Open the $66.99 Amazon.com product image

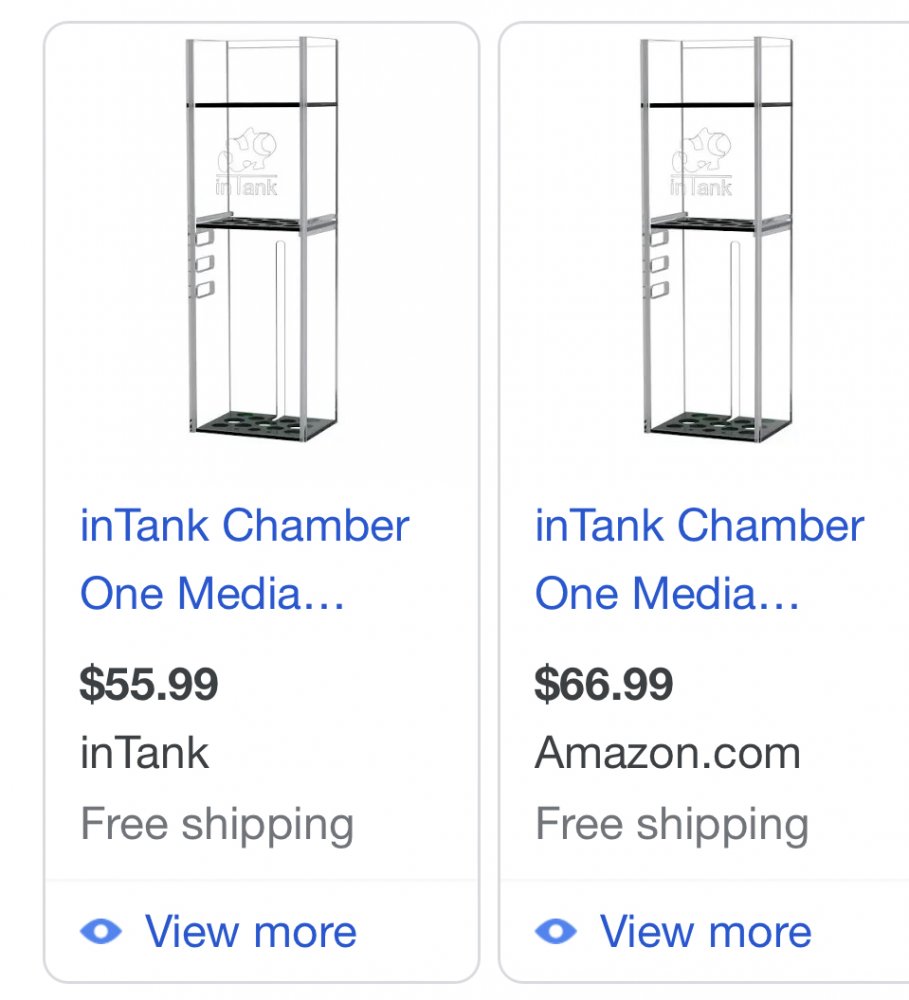click(x=716, y=237)
